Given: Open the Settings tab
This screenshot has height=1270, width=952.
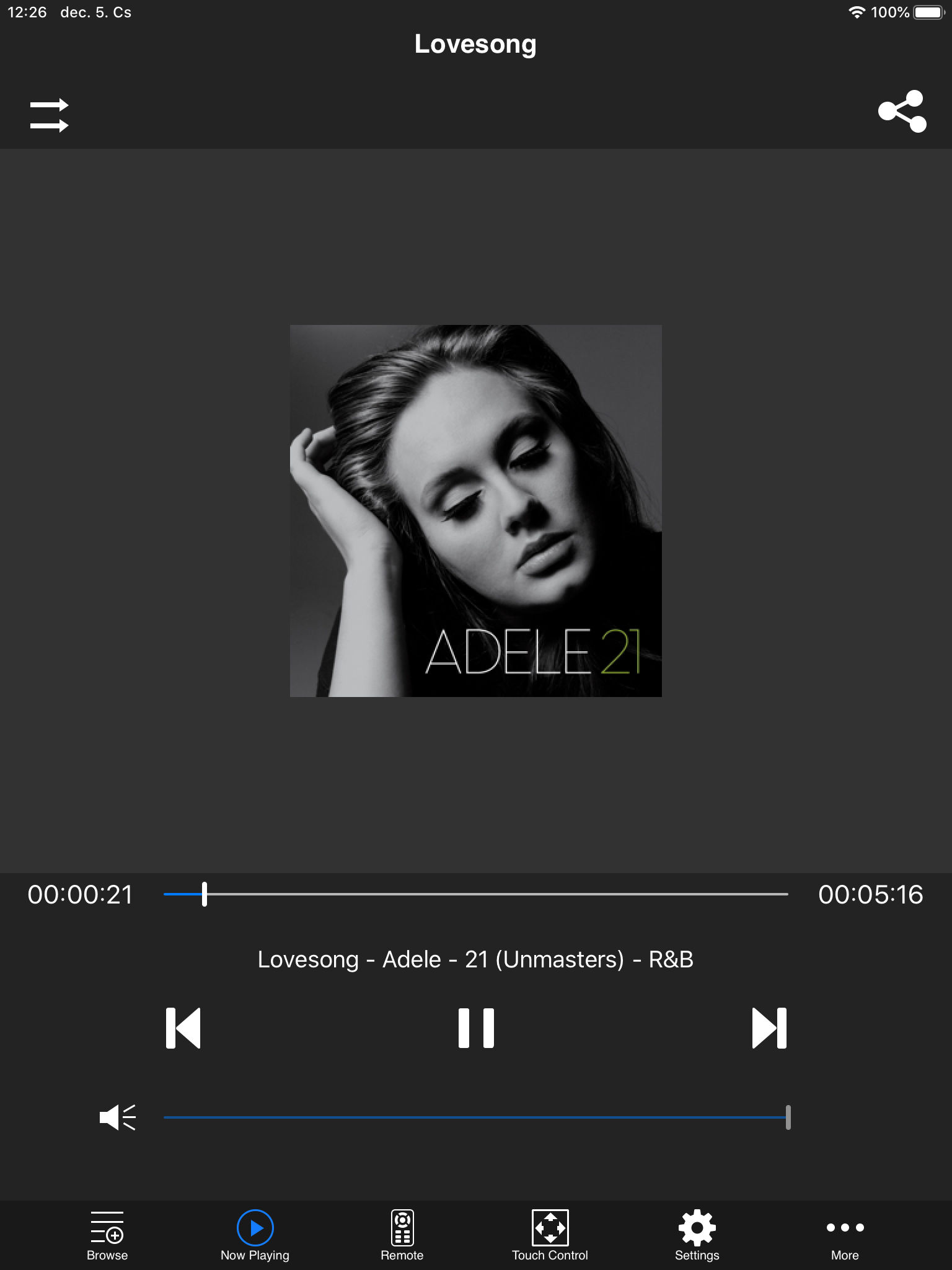Looking at the screenshot, I should [697, 1235].
